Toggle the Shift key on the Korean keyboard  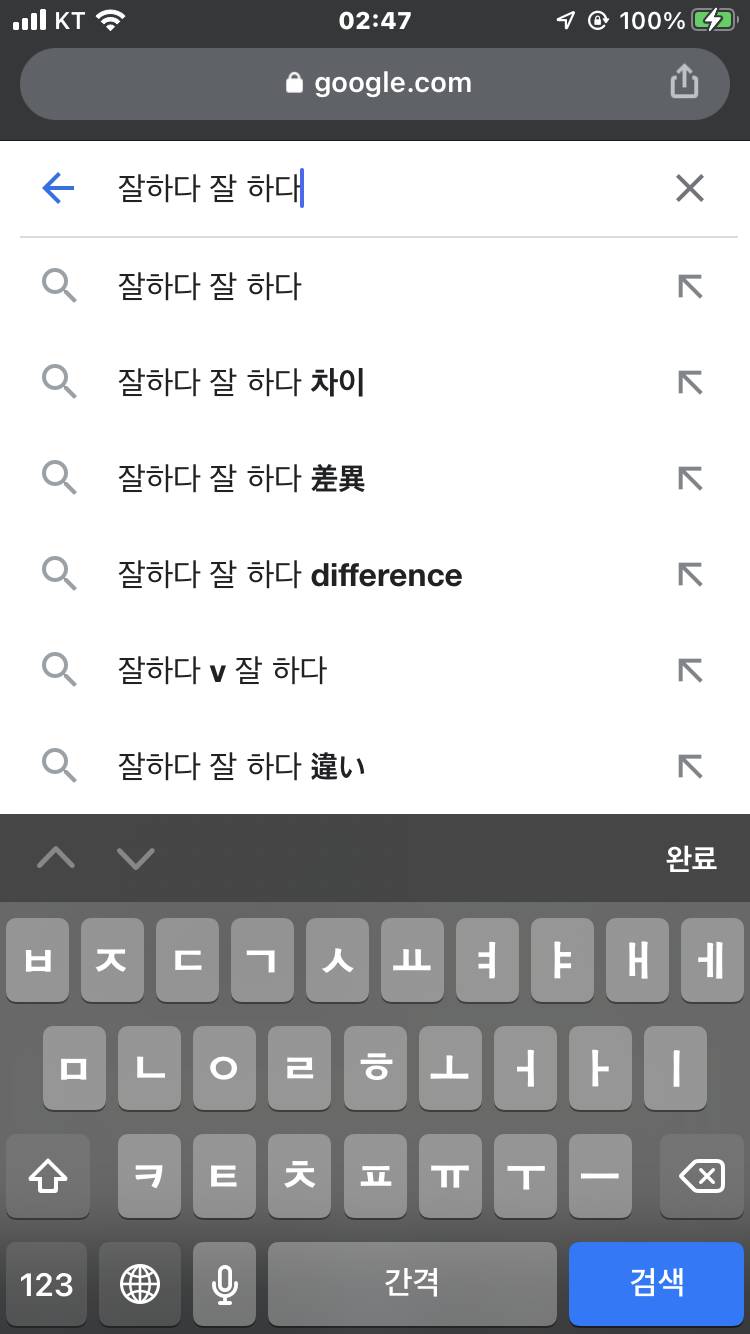pyautogui.click(x=47, y=1177)
